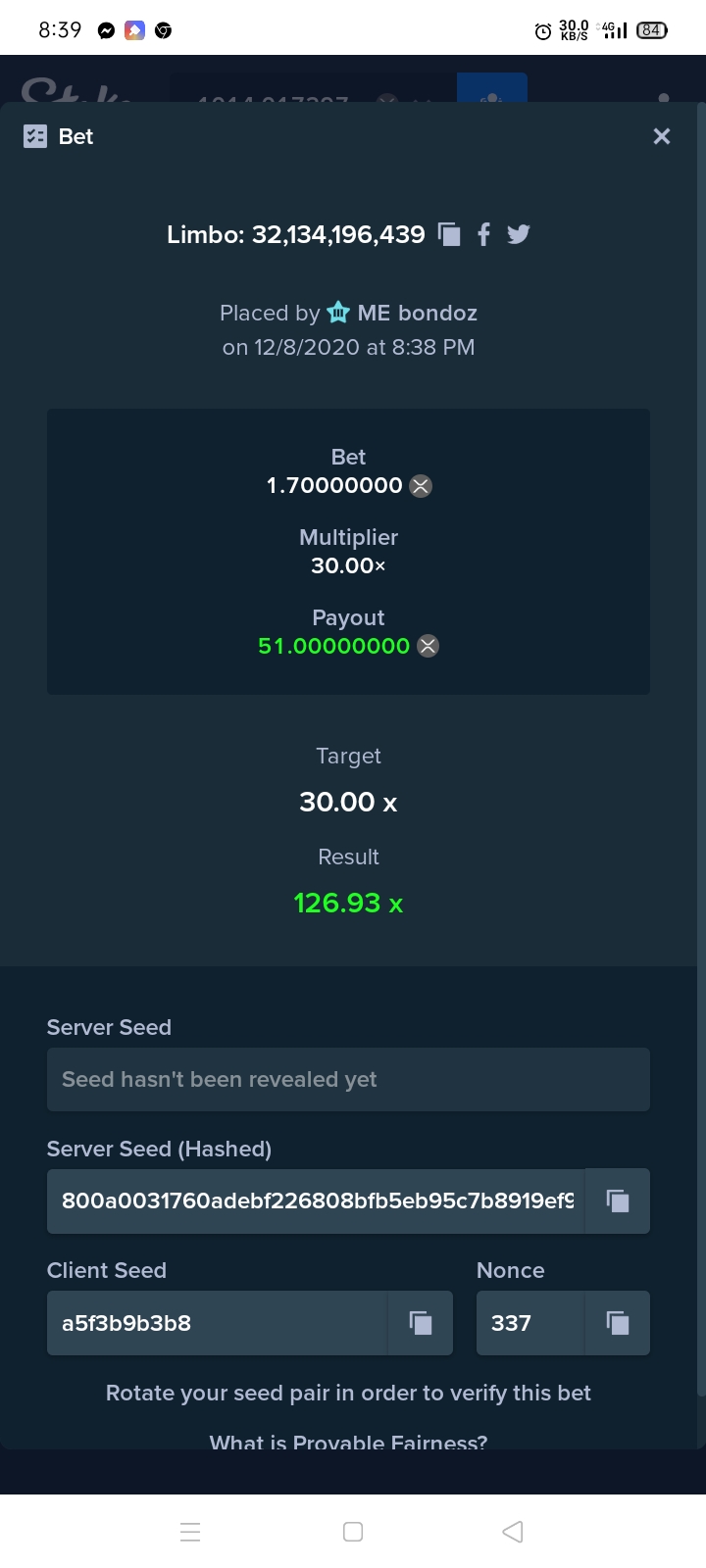Open What is Provable Fairness link
706x1568 pixels.
[x=348, y=1442]
